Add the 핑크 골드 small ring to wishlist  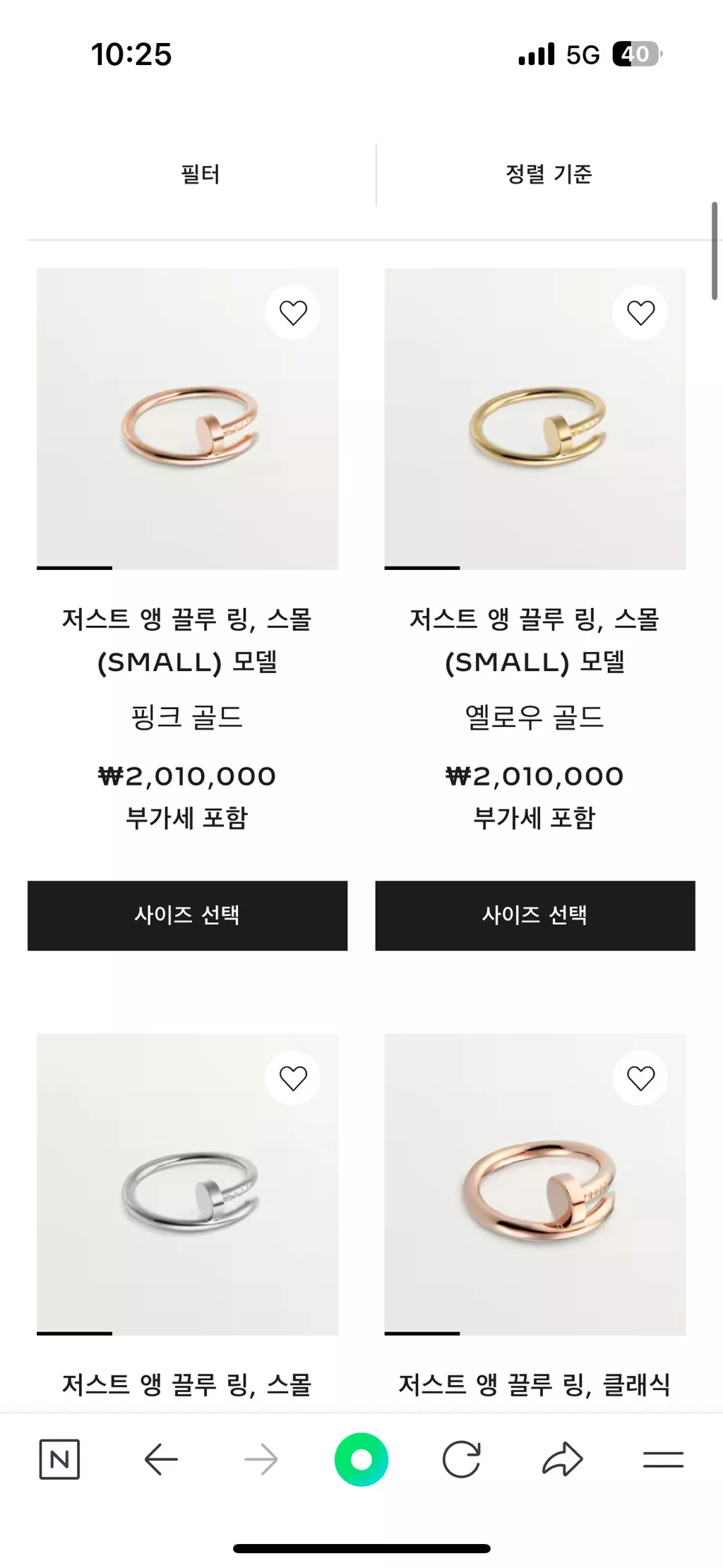[293, 312]
